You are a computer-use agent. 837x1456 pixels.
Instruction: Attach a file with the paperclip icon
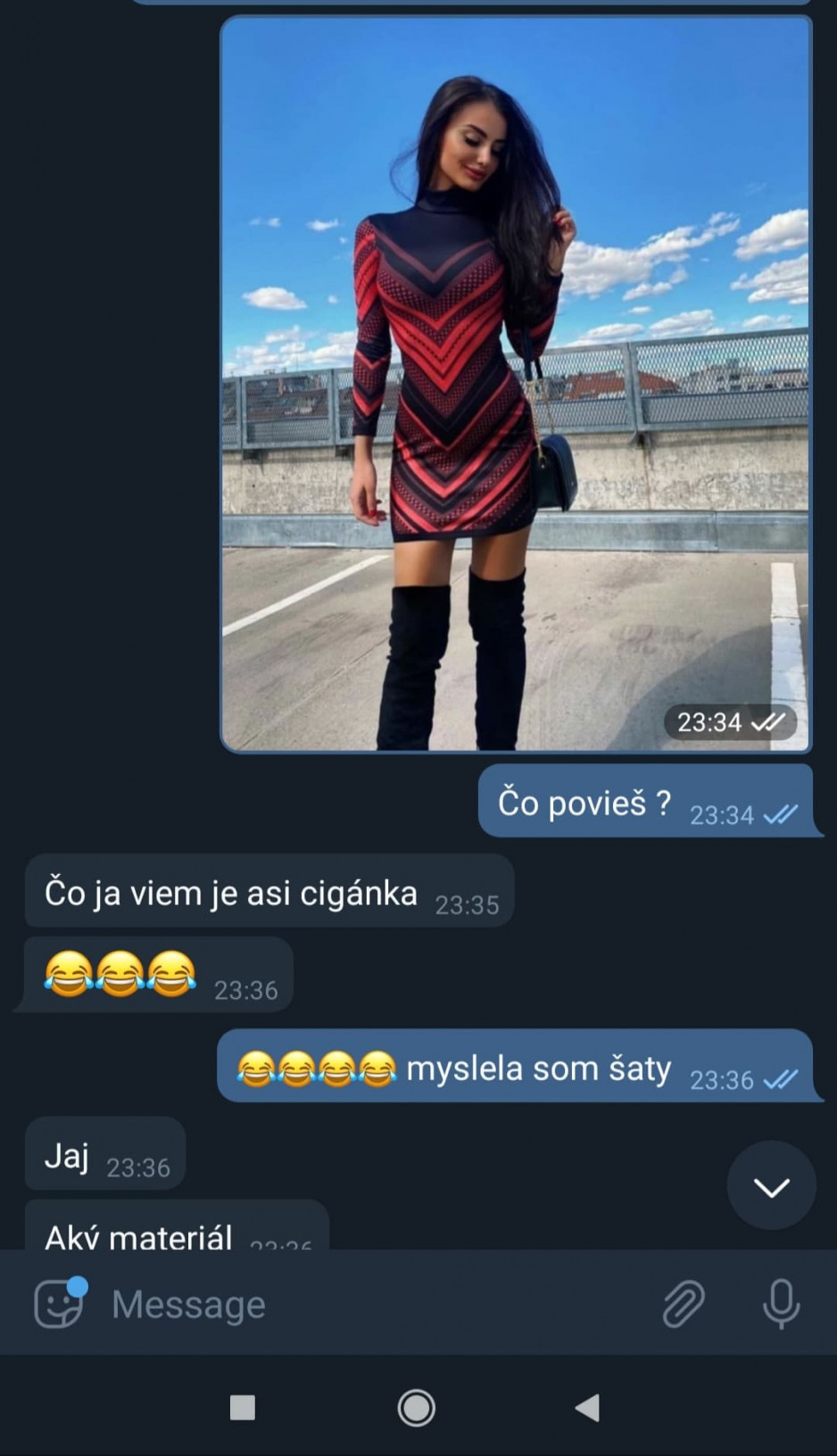tap(684, 1304)
